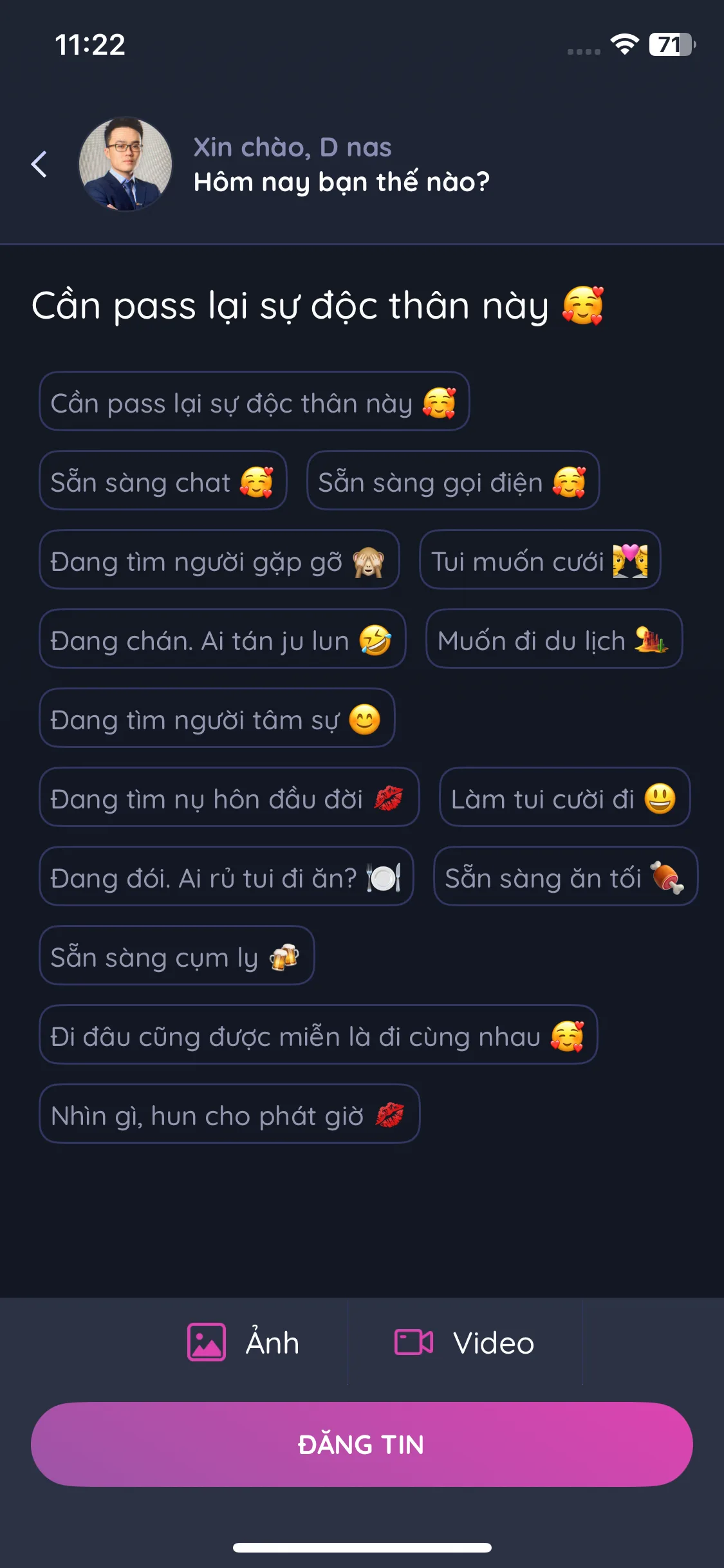Attach a video with the Video button
Screen dimensions: 724x1568
[465, 1342]
